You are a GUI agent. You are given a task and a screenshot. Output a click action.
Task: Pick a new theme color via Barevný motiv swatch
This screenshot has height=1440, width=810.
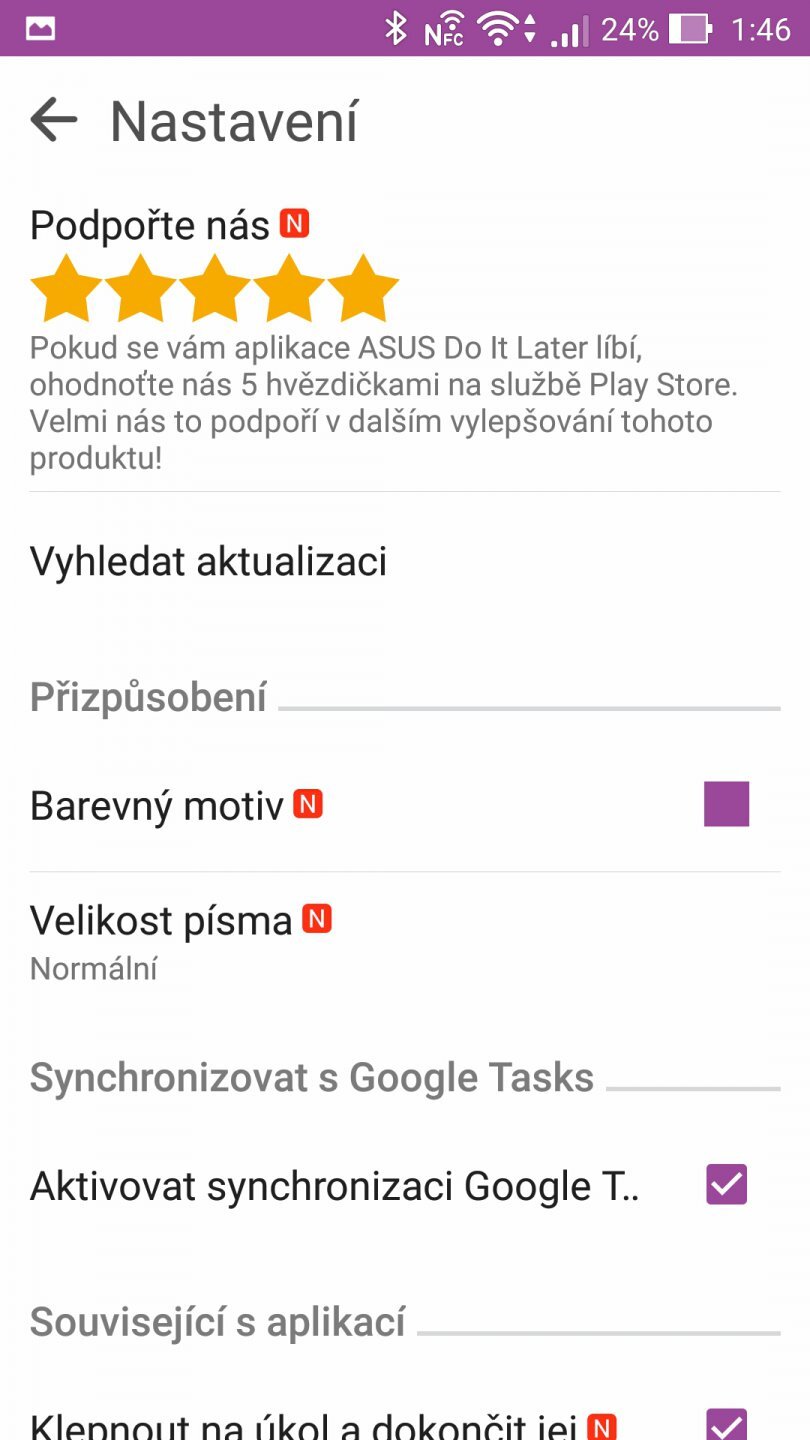pyautogui.click(x=726, y=803)
